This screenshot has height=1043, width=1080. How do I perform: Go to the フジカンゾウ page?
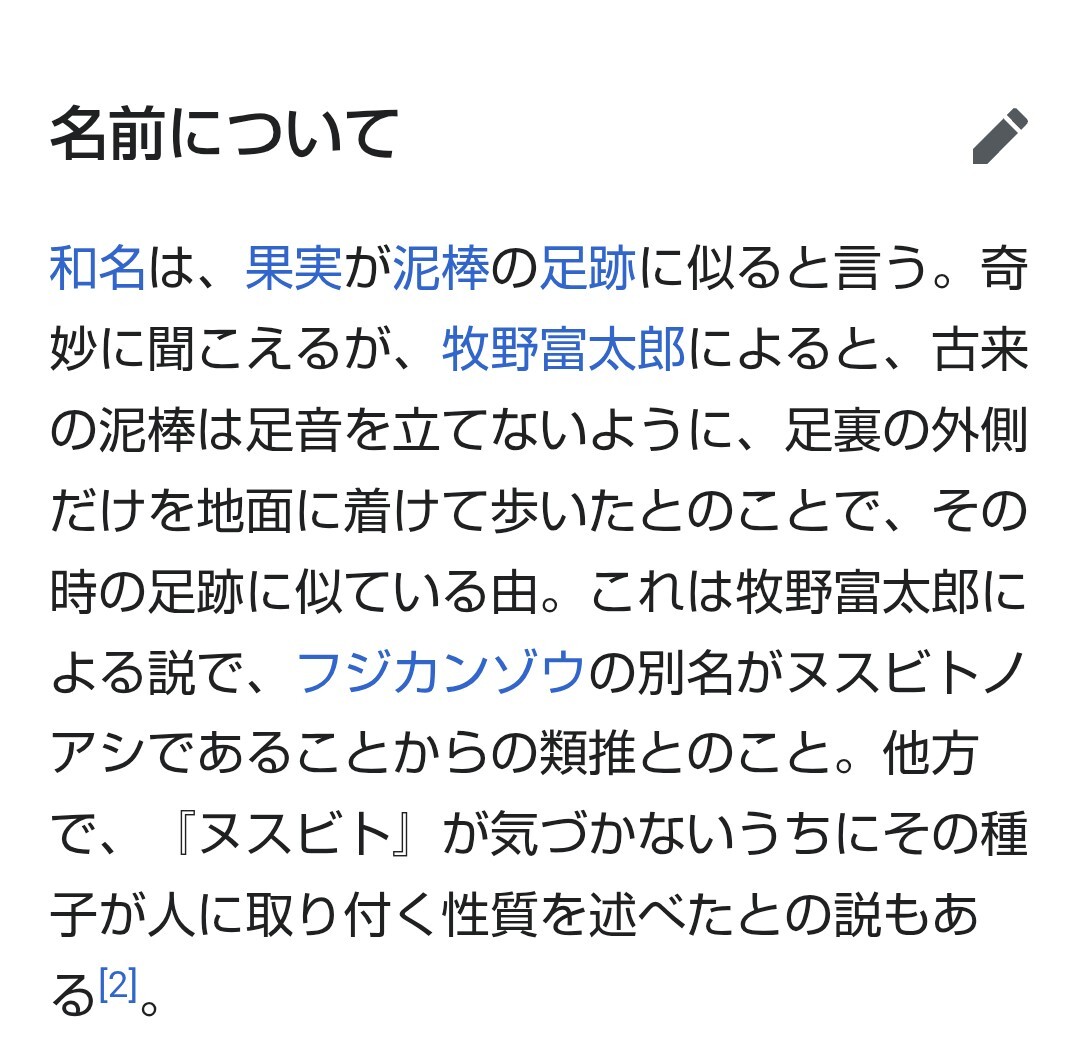[441, 673]
